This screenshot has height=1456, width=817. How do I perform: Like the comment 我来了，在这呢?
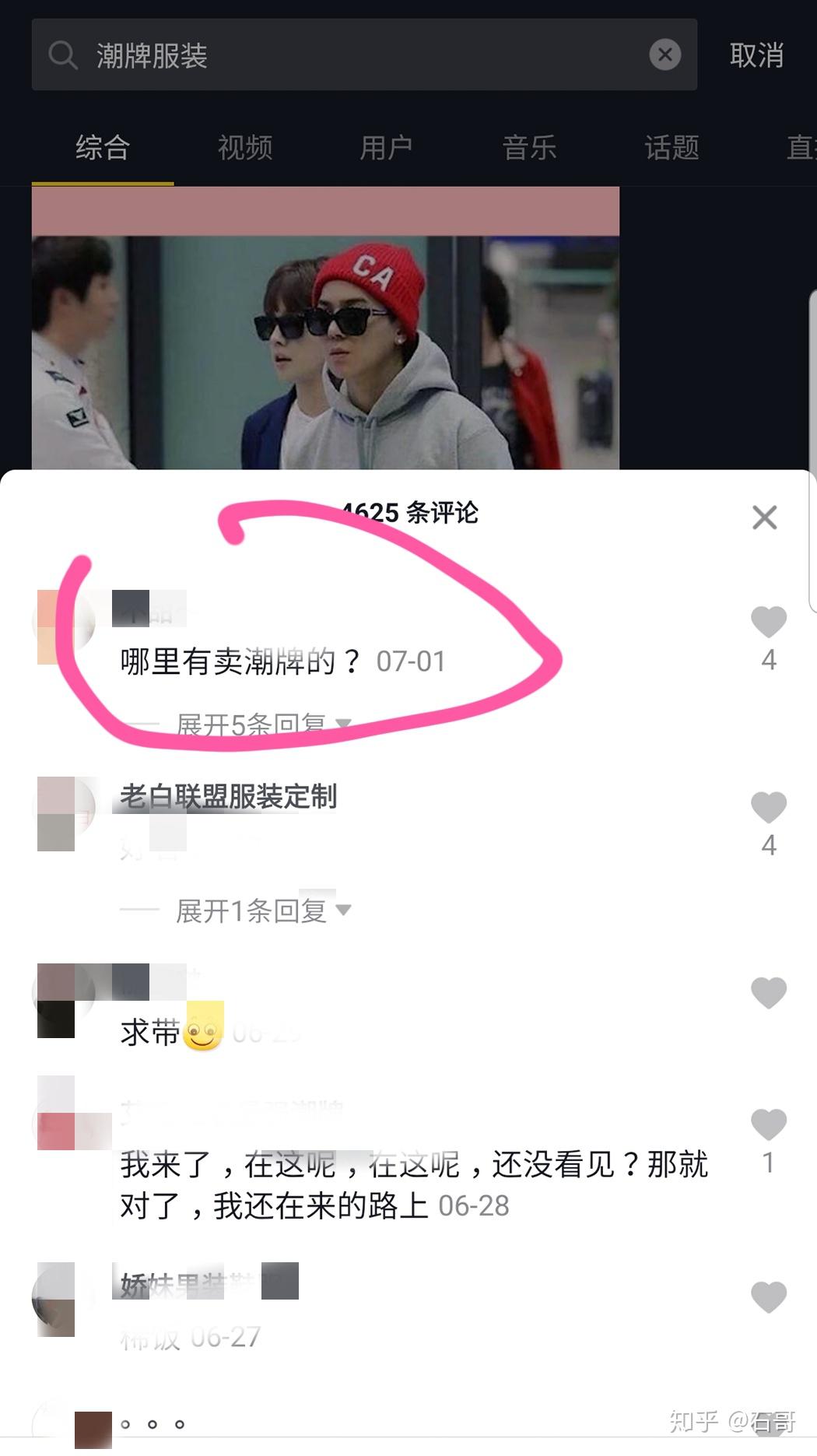pos(768,1125)
